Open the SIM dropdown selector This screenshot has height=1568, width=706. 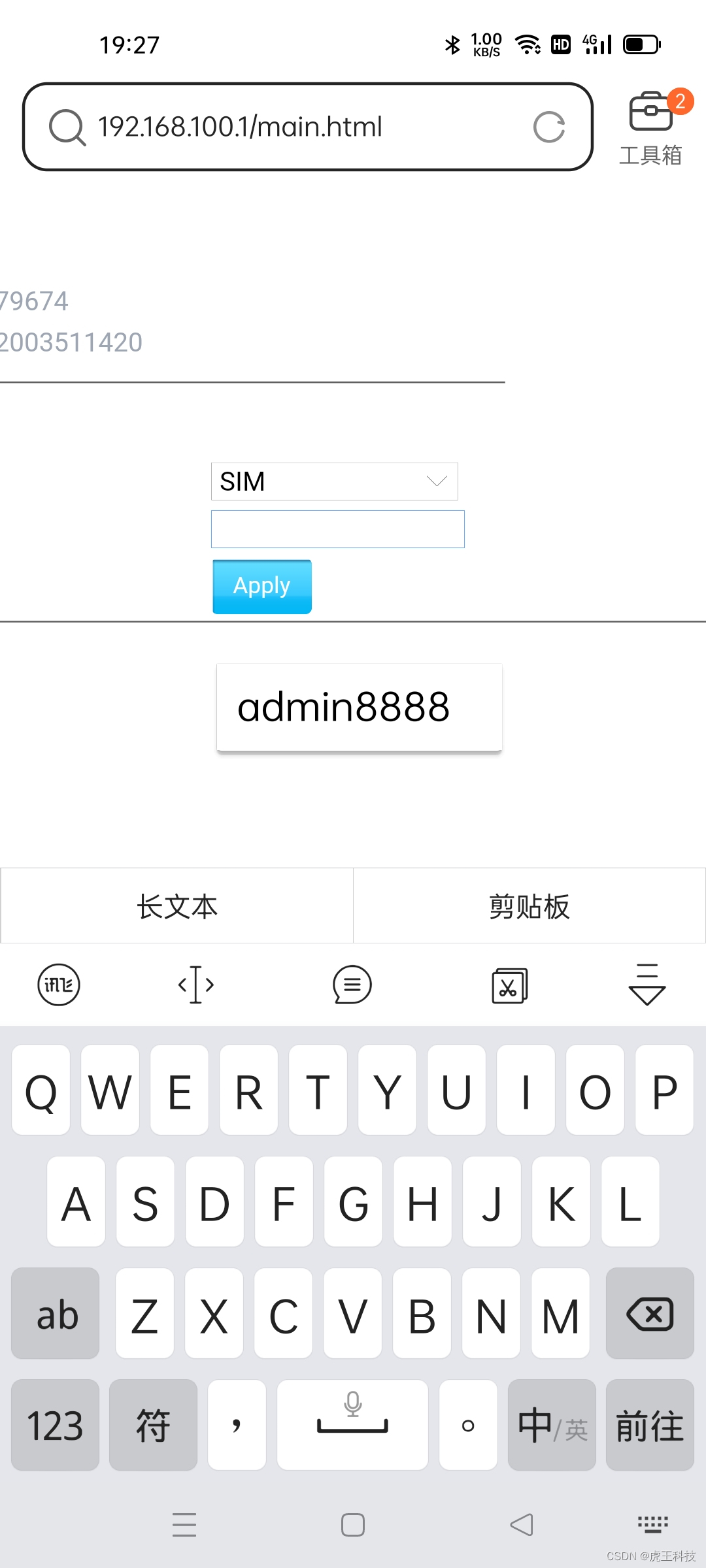pos(333,482)
